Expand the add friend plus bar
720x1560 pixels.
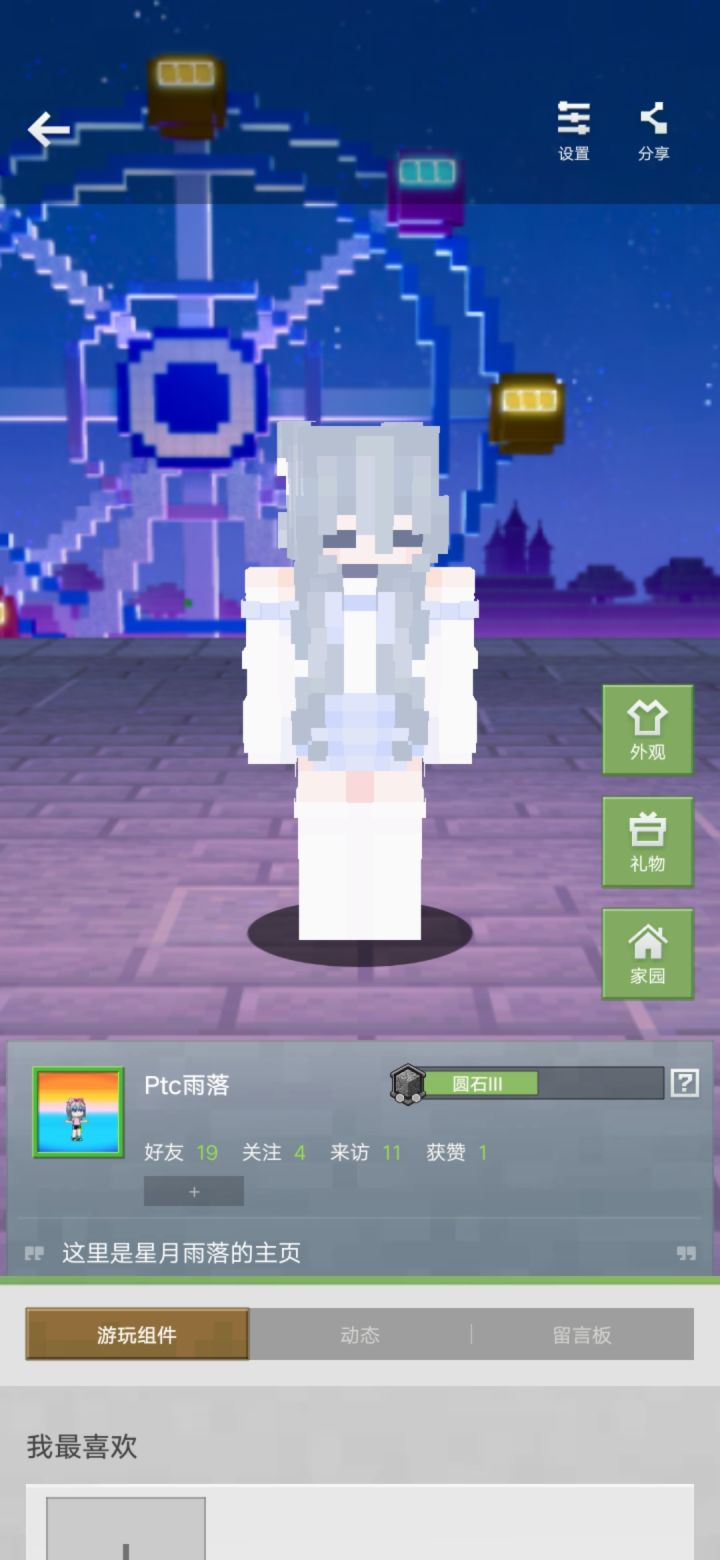point(193,1191)
